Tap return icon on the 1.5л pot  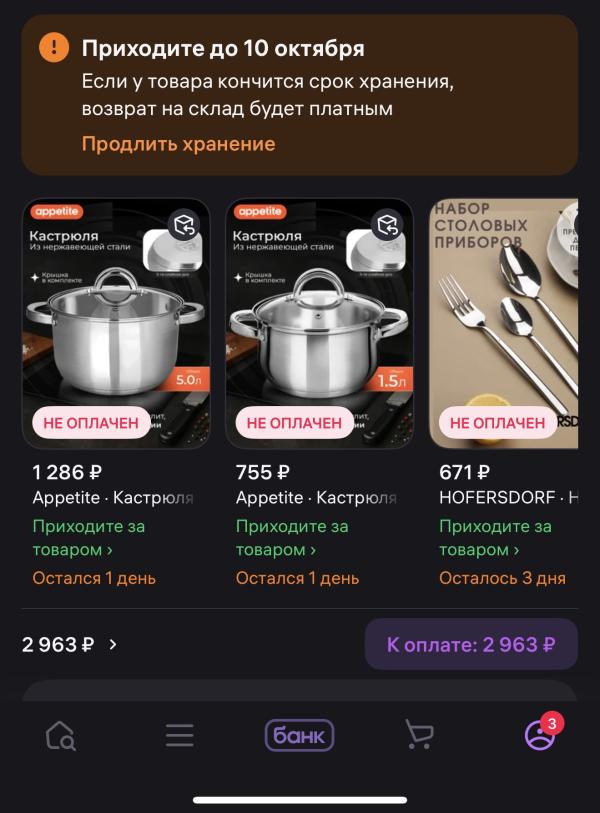pyautogui.click(x=387, y=226)
